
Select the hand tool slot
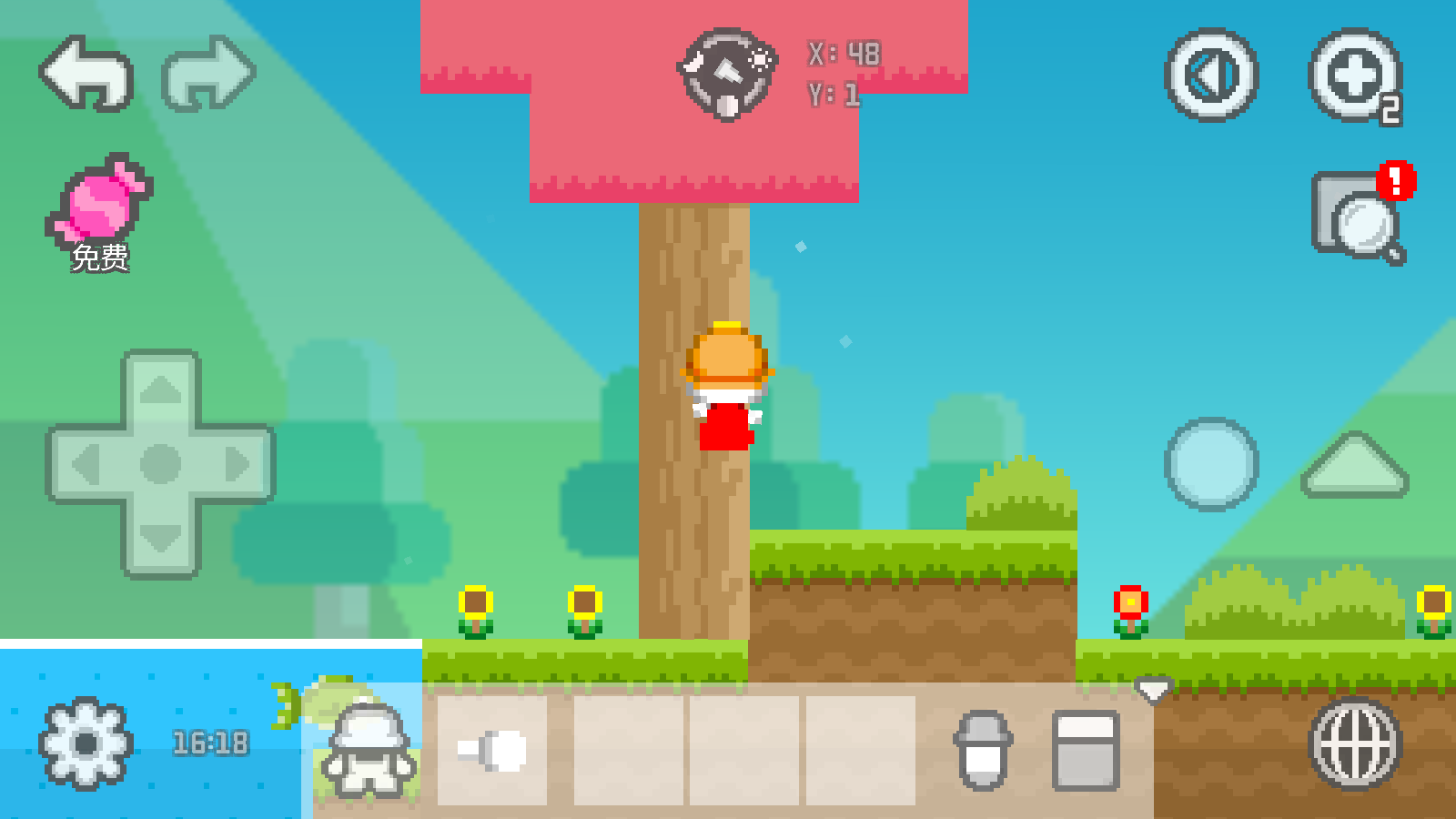492,750
